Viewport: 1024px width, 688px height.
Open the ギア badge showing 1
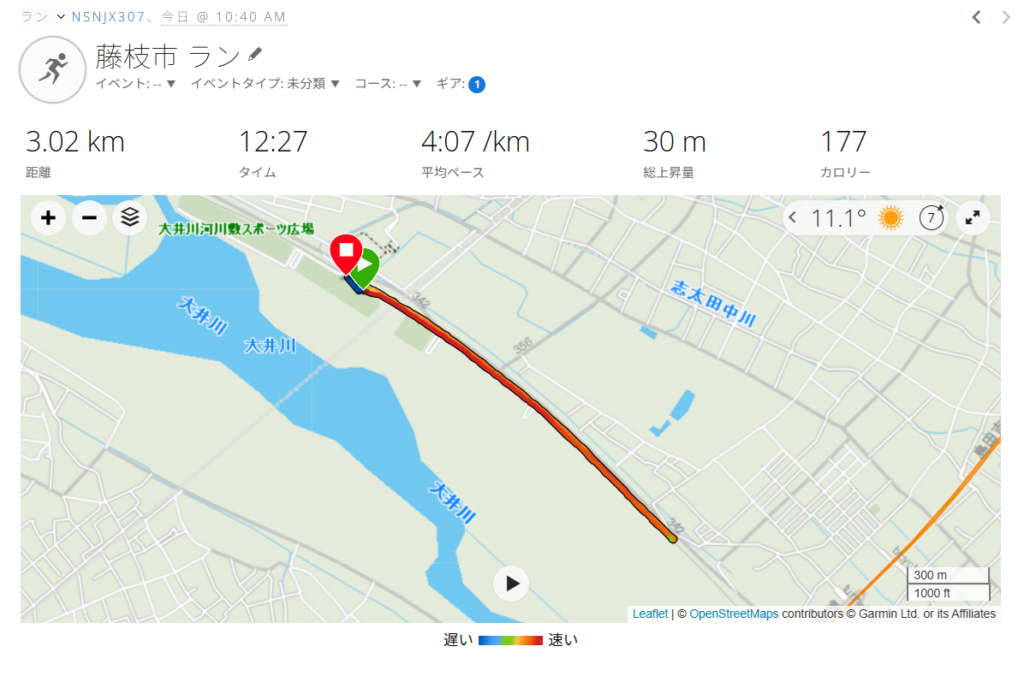(477, 85)
